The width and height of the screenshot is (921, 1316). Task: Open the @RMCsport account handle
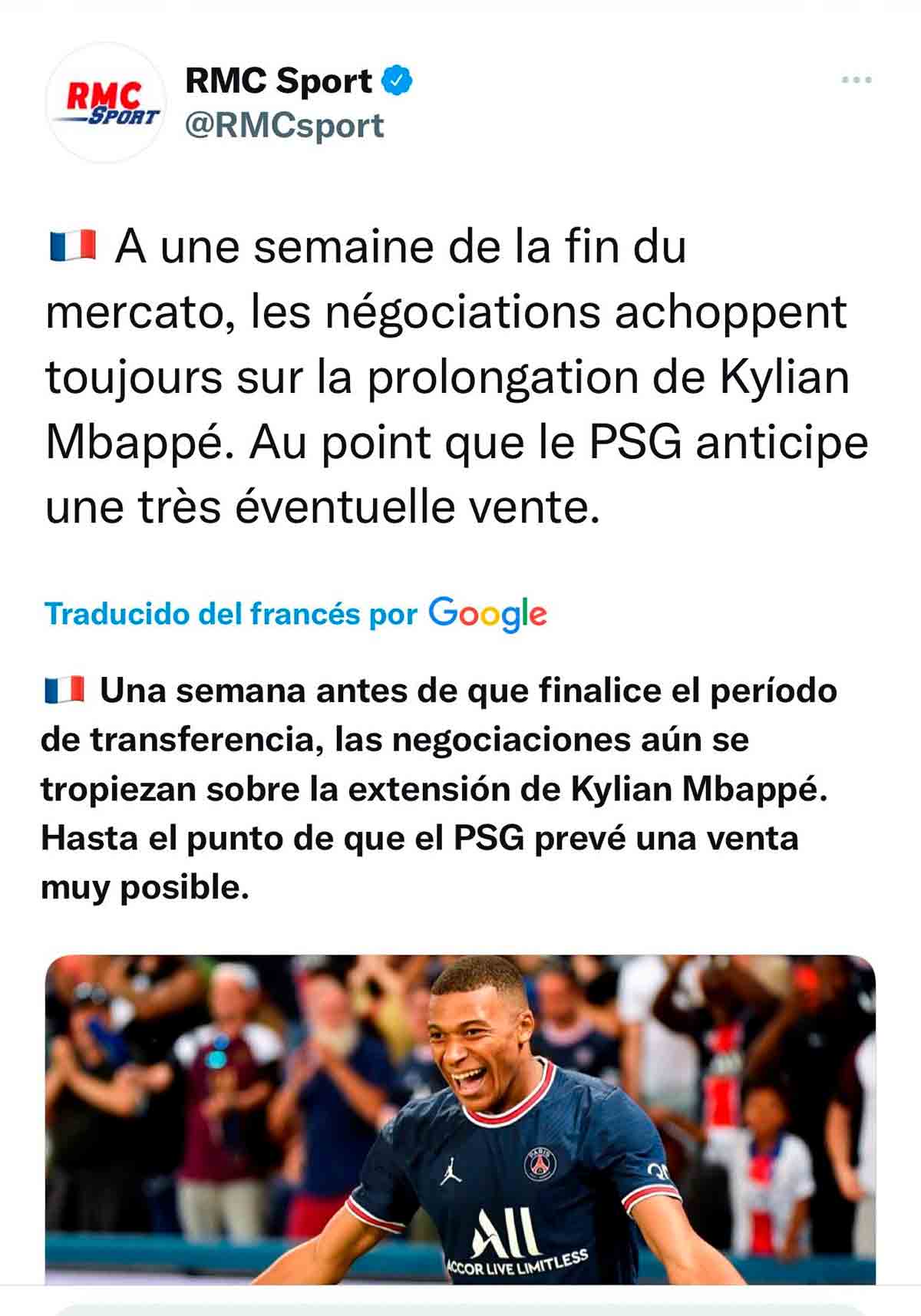[x=285, y=125]
